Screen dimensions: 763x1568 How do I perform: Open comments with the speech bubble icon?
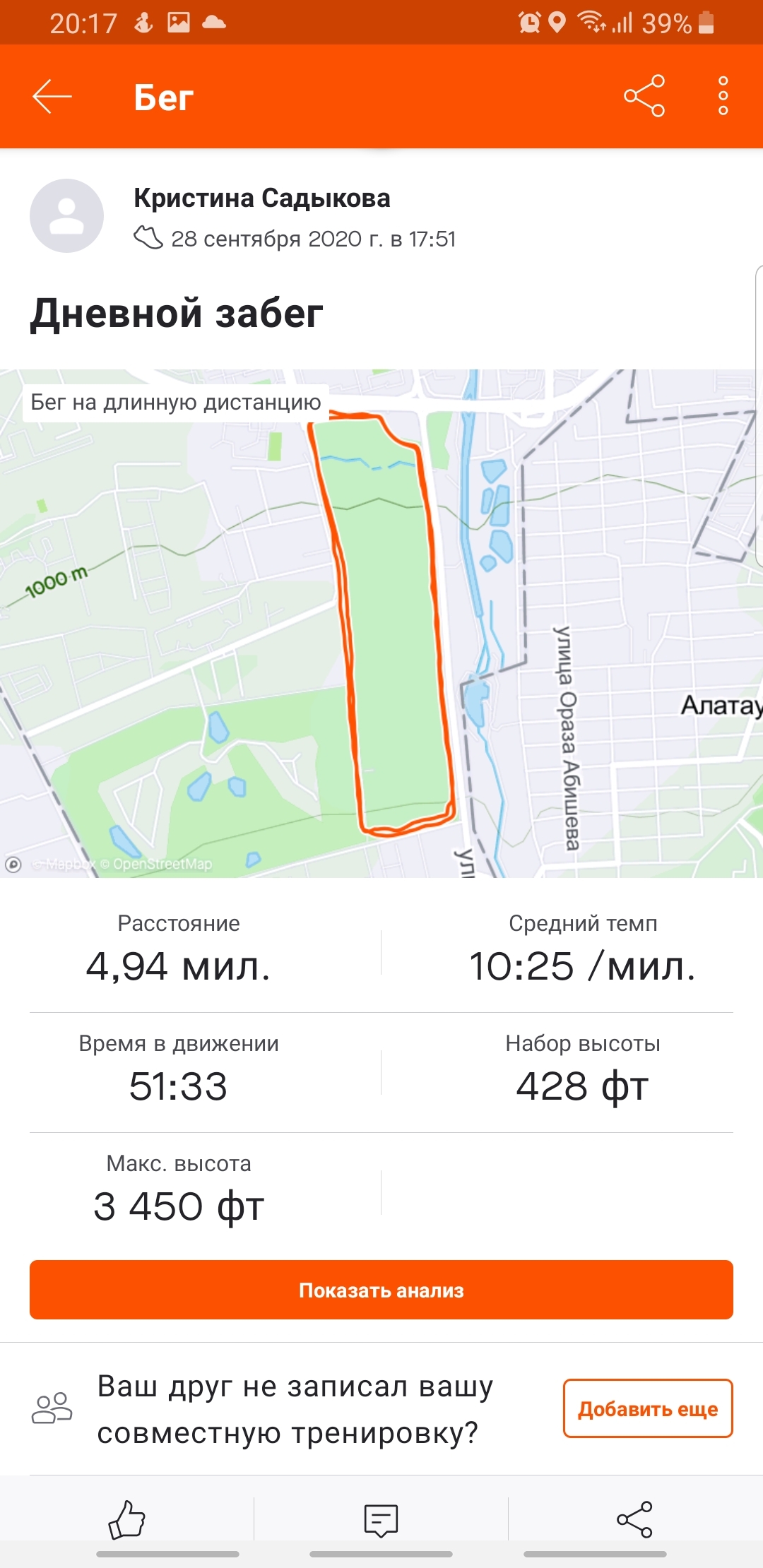click(x=381, y=1520)
